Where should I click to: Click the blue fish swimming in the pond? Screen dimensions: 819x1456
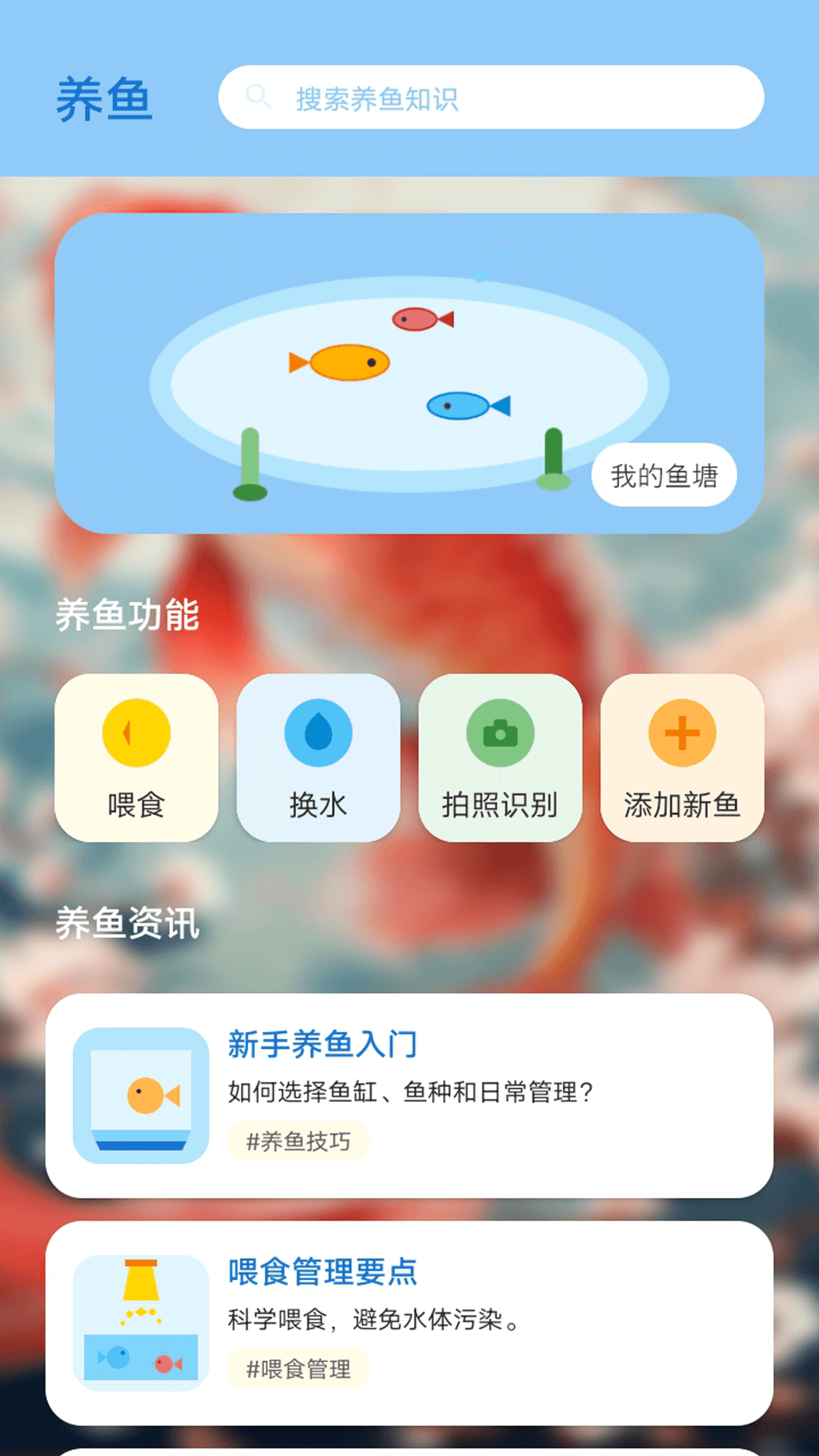[461, 407]
